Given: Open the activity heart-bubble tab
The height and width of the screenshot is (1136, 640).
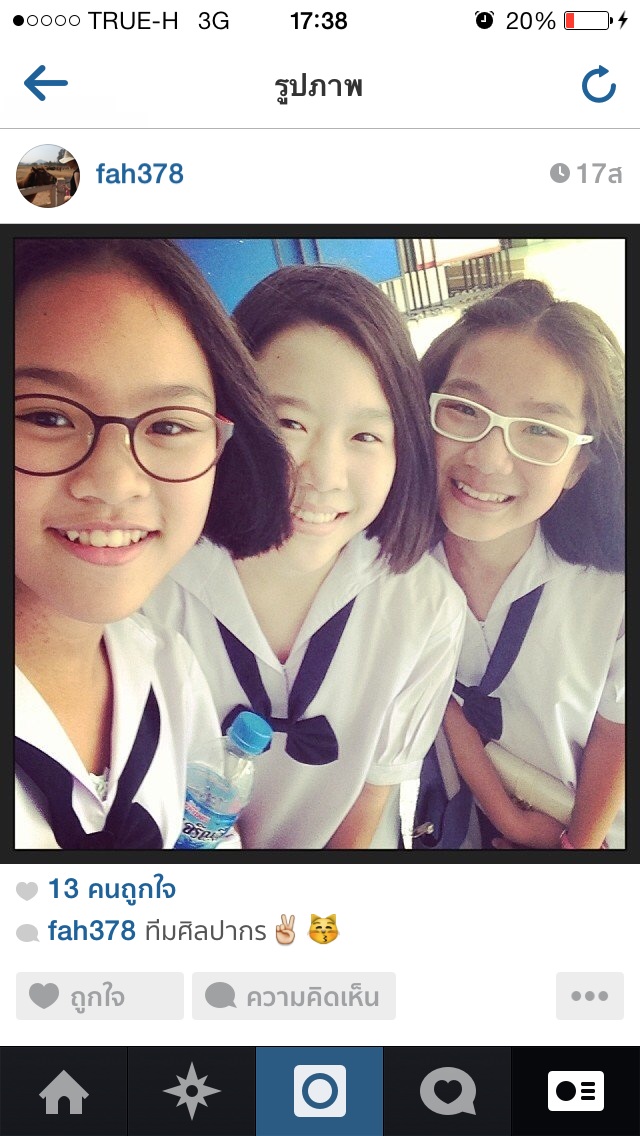Looking at the screenshot, I should [x=448, y=1092].
